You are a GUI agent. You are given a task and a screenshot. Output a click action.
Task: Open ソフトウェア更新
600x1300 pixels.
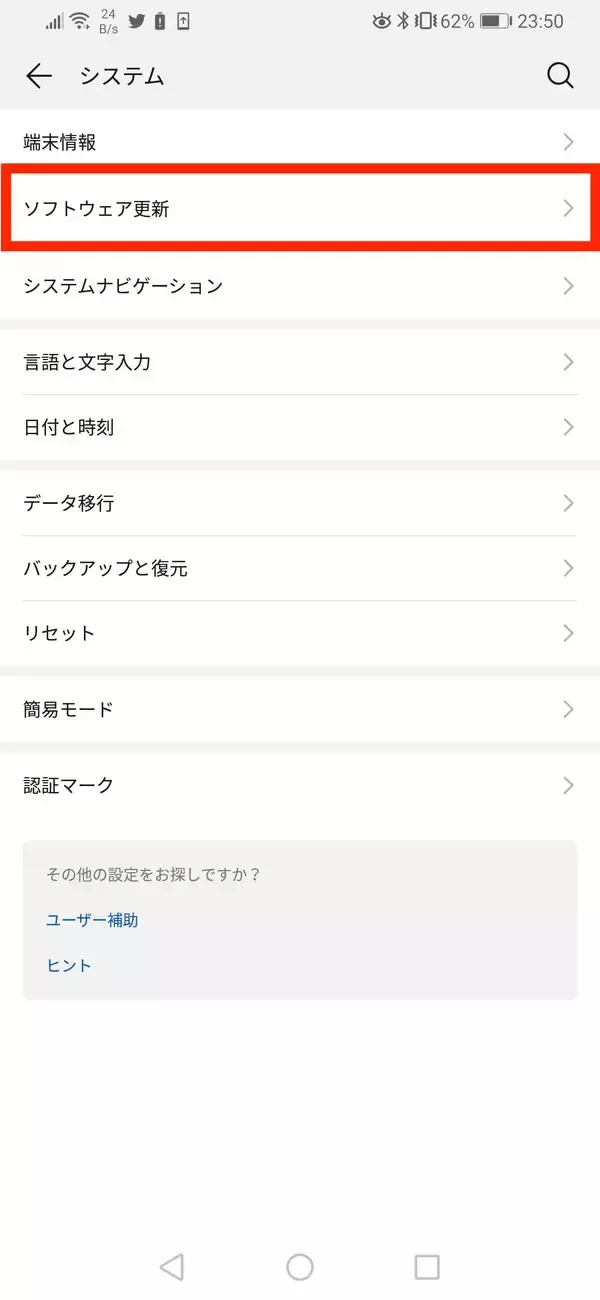tap(300, 208)
